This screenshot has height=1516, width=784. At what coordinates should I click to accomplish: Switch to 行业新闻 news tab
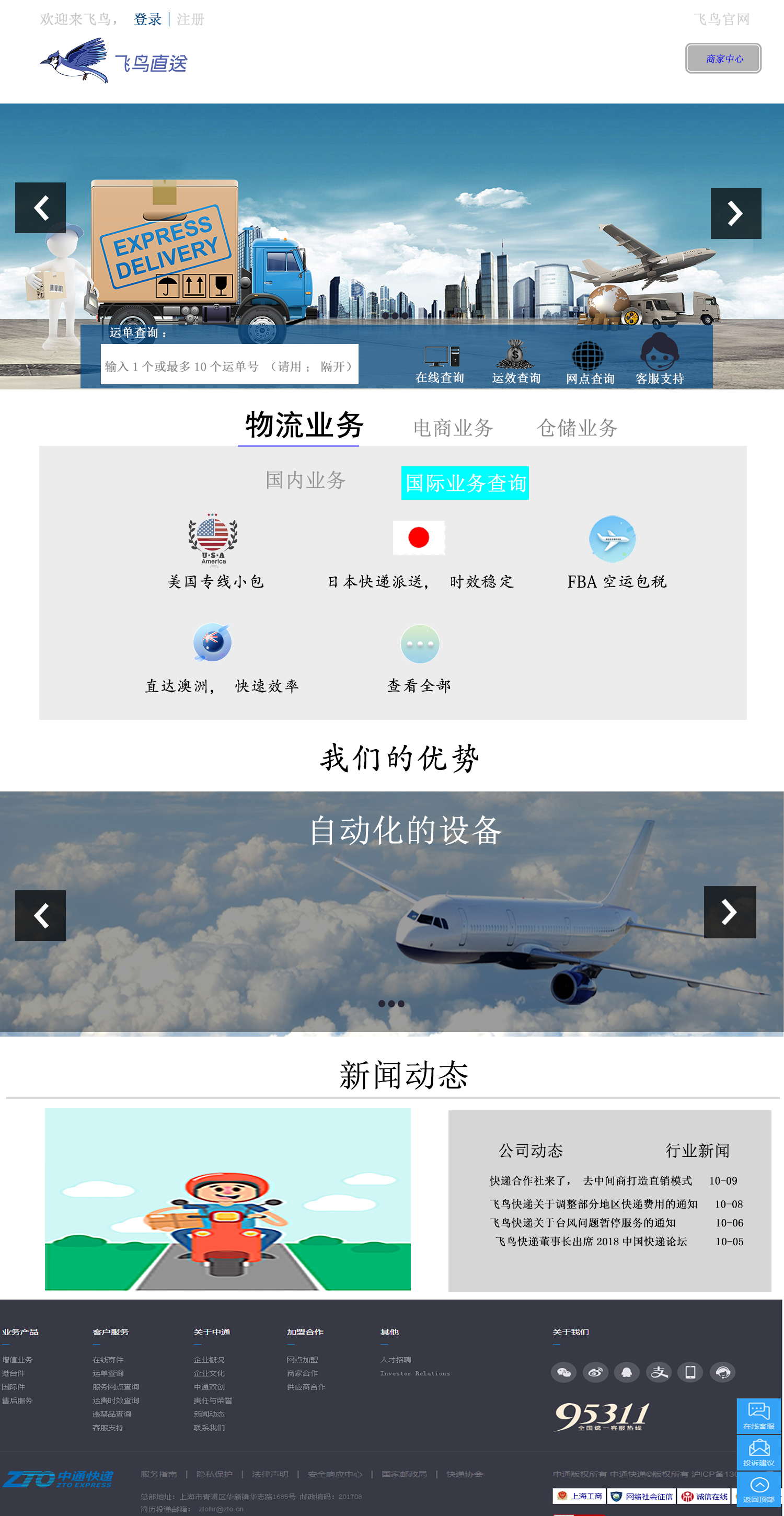click(x=697, y=1151)
